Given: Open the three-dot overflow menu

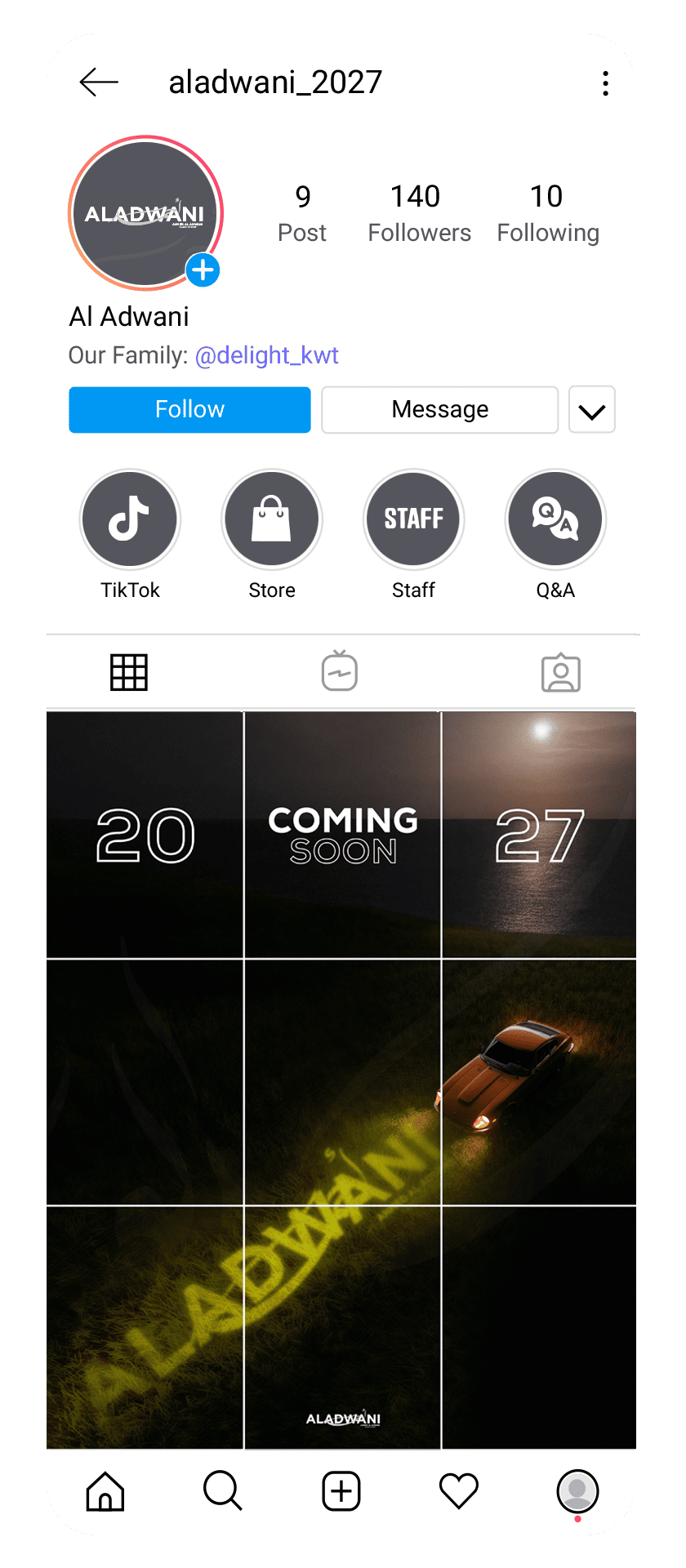Looking at the screenshot, I should click(605, 83).
